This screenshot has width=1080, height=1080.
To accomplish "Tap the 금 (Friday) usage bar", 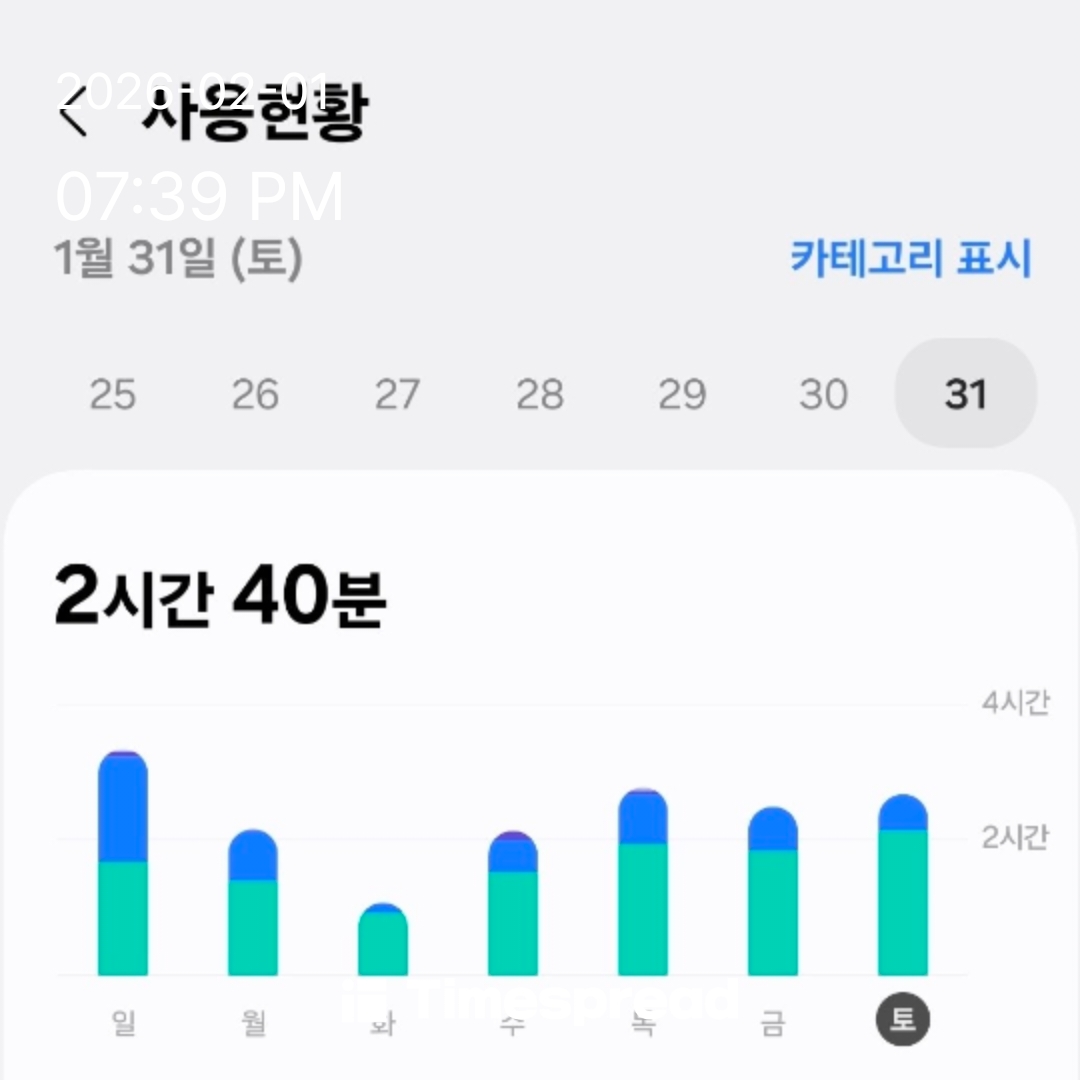I will [773, 893].
